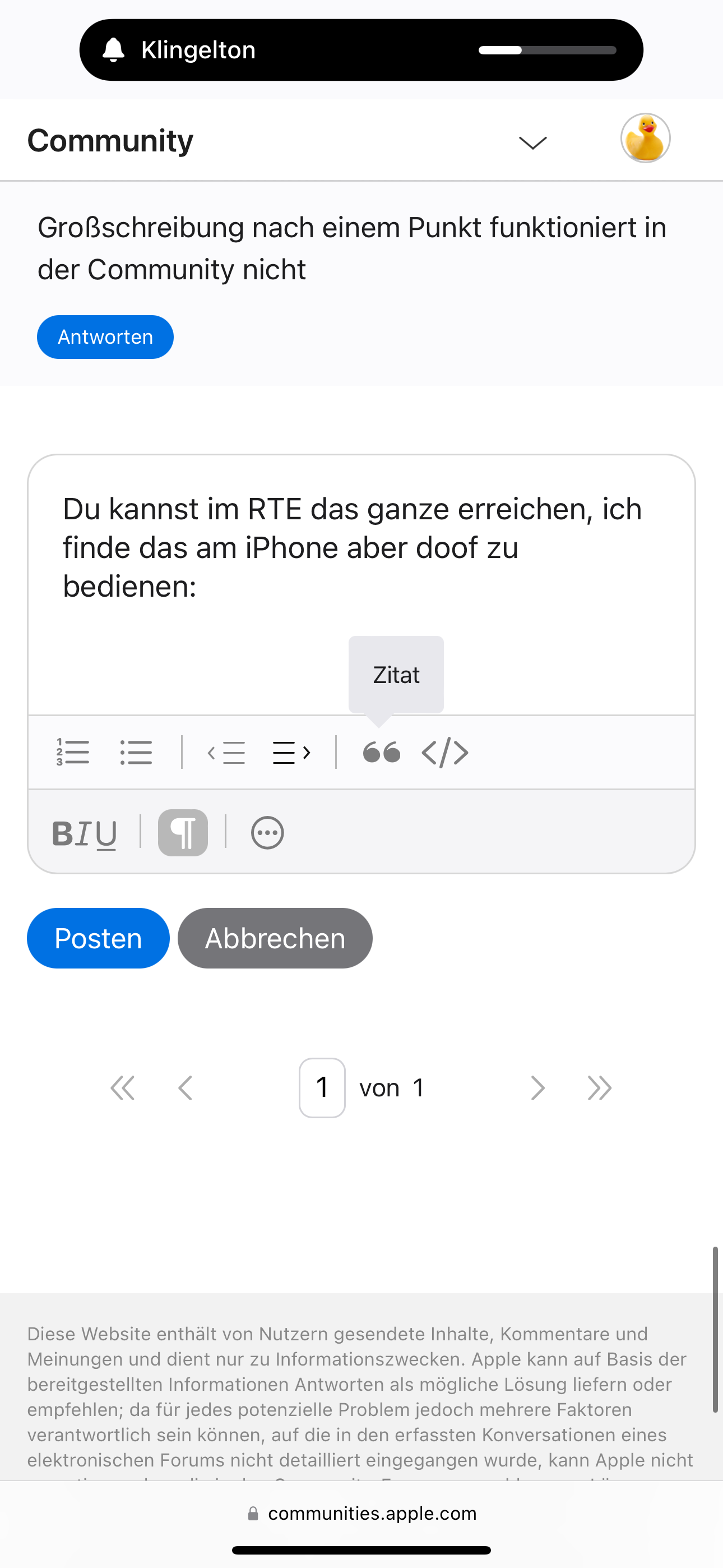Jump to the first page

[122, 1088]
